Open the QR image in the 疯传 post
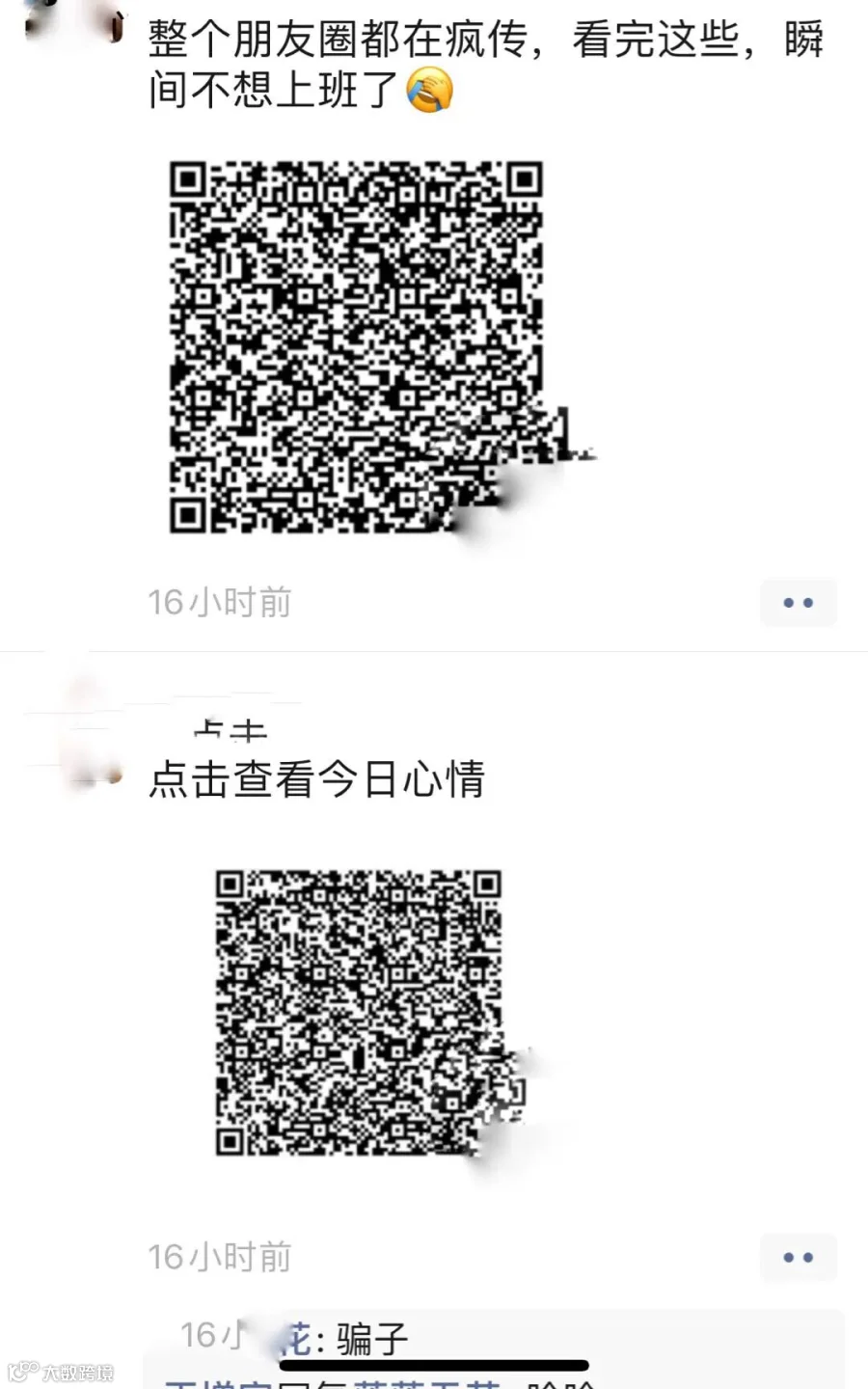 [x=358, y=348]
